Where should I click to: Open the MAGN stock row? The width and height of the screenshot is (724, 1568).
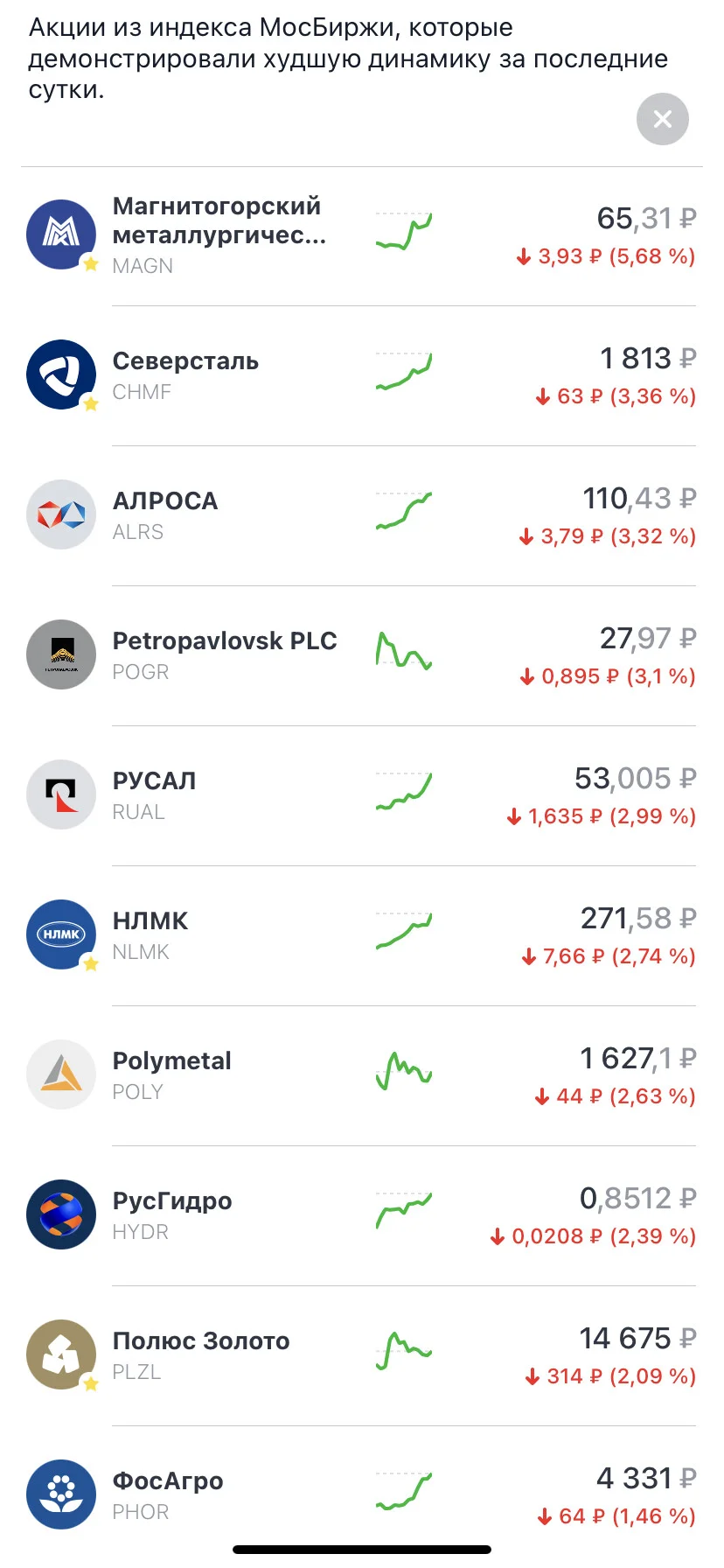tap(362, 236)
